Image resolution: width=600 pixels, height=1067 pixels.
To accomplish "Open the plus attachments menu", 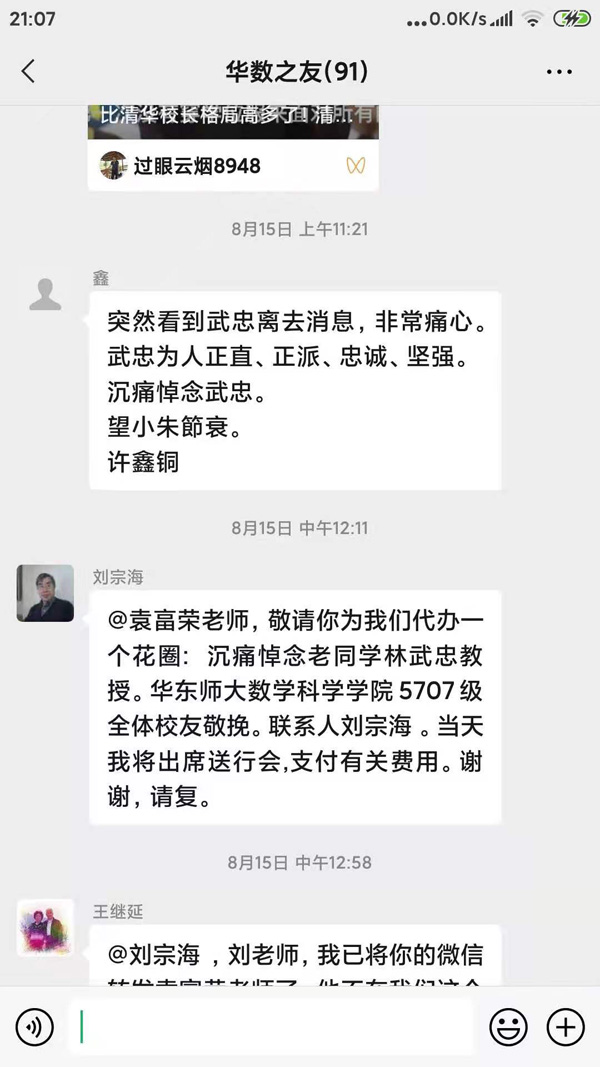I will click(566, 1027).
